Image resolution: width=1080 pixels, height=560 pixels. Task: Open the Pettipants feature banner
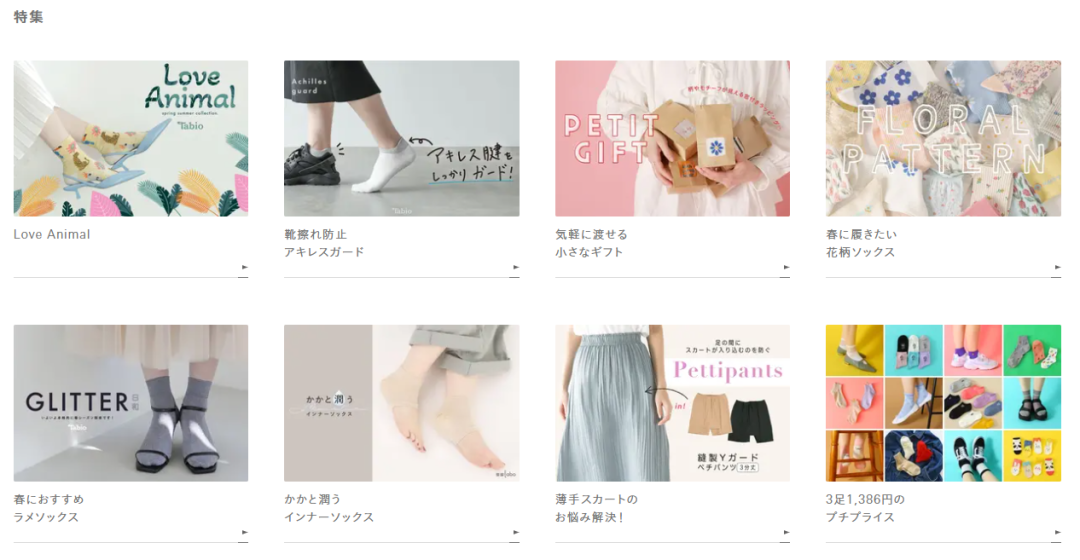[x=672, y=403]
